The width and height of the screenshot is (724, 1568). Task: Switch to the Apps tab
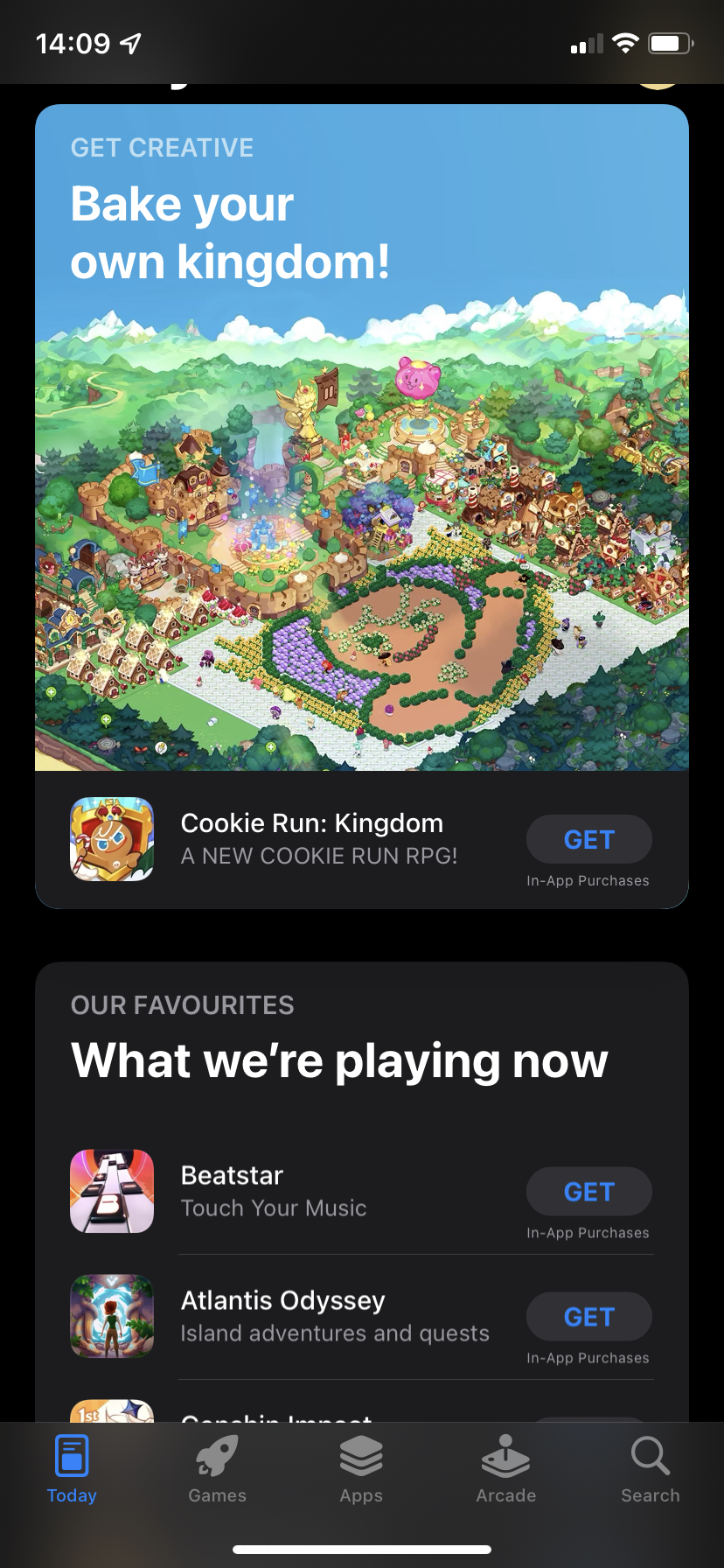(361, 1470)
